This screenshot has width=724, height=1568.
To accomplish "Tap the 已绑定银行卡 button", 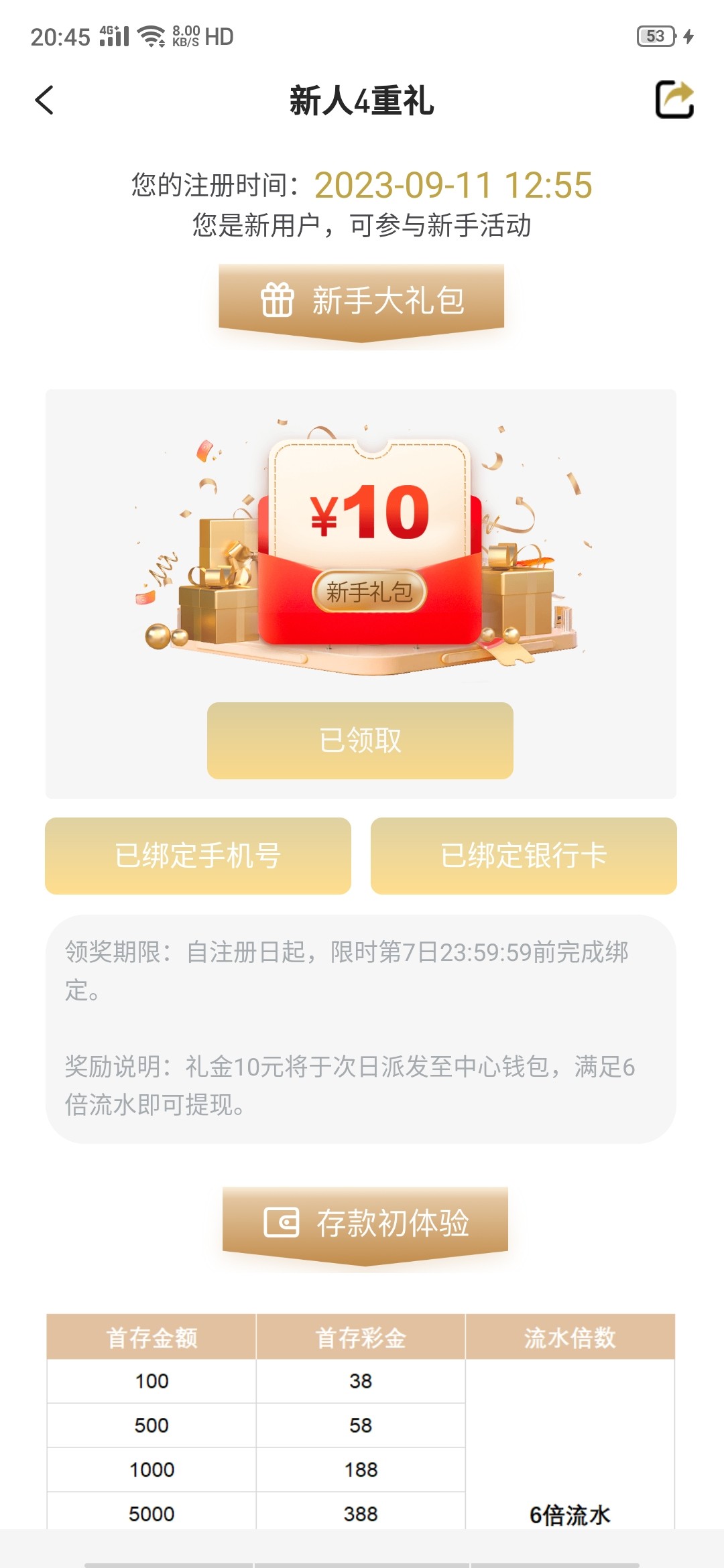I will [x=524, y=856].
